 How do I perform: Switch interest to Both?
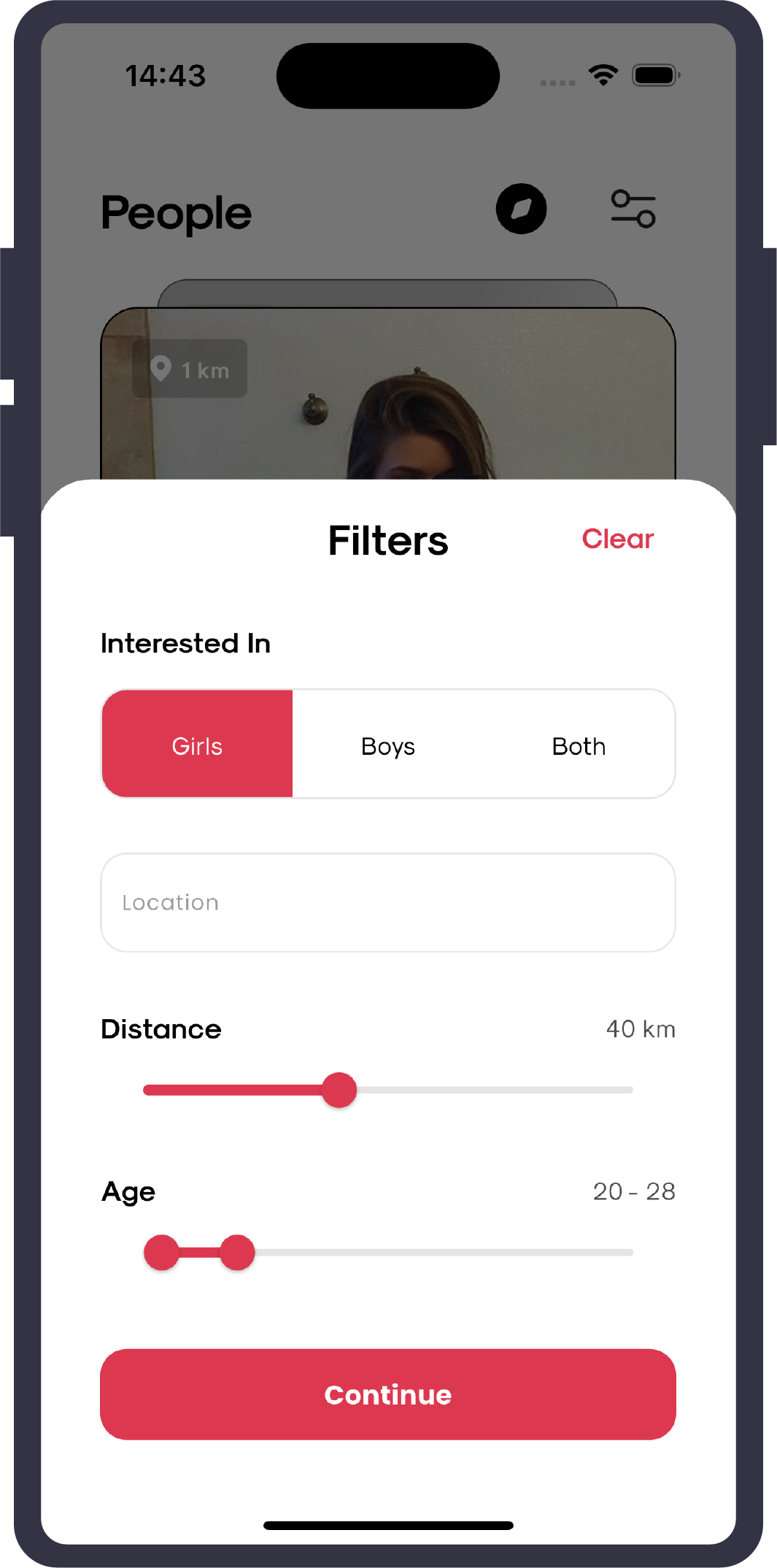579,745
